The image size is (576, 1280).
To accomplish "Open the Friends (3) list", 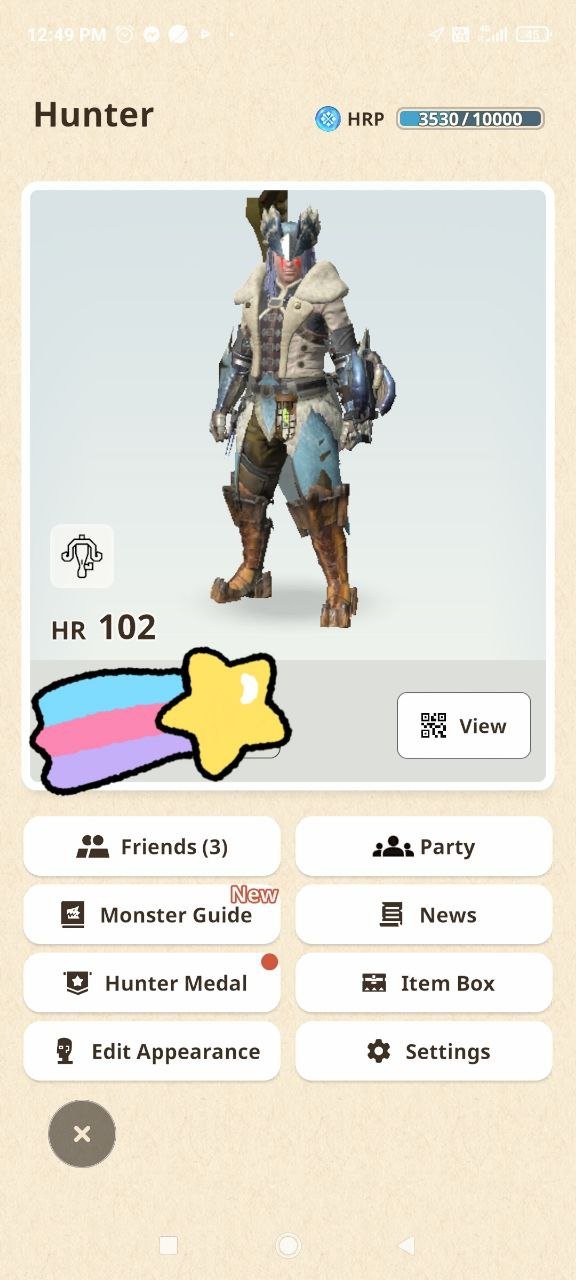I will click(152, 847).
